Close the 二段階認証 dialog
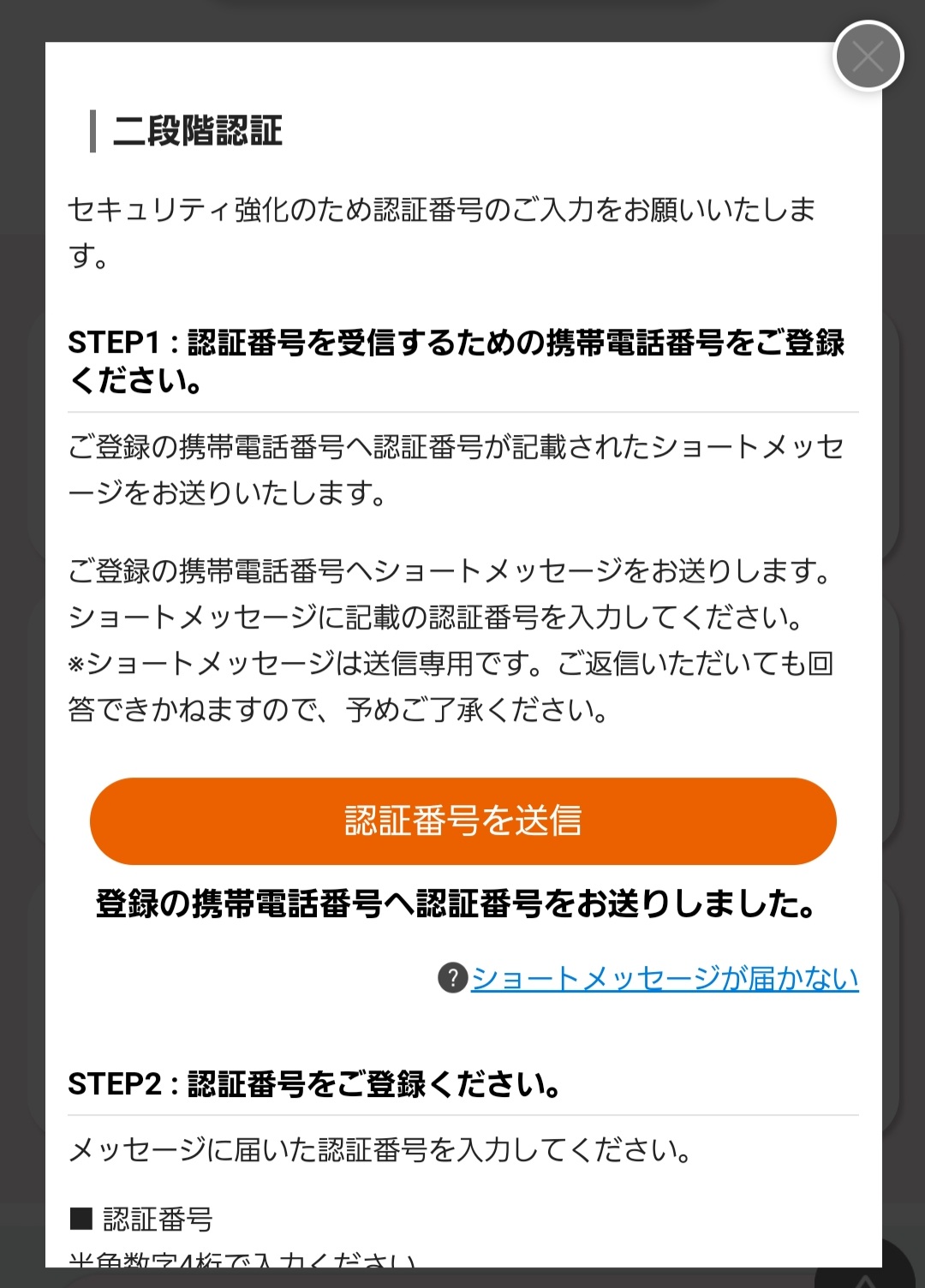This screenshot has height=1288, width=925. click(x=868, y=57)
